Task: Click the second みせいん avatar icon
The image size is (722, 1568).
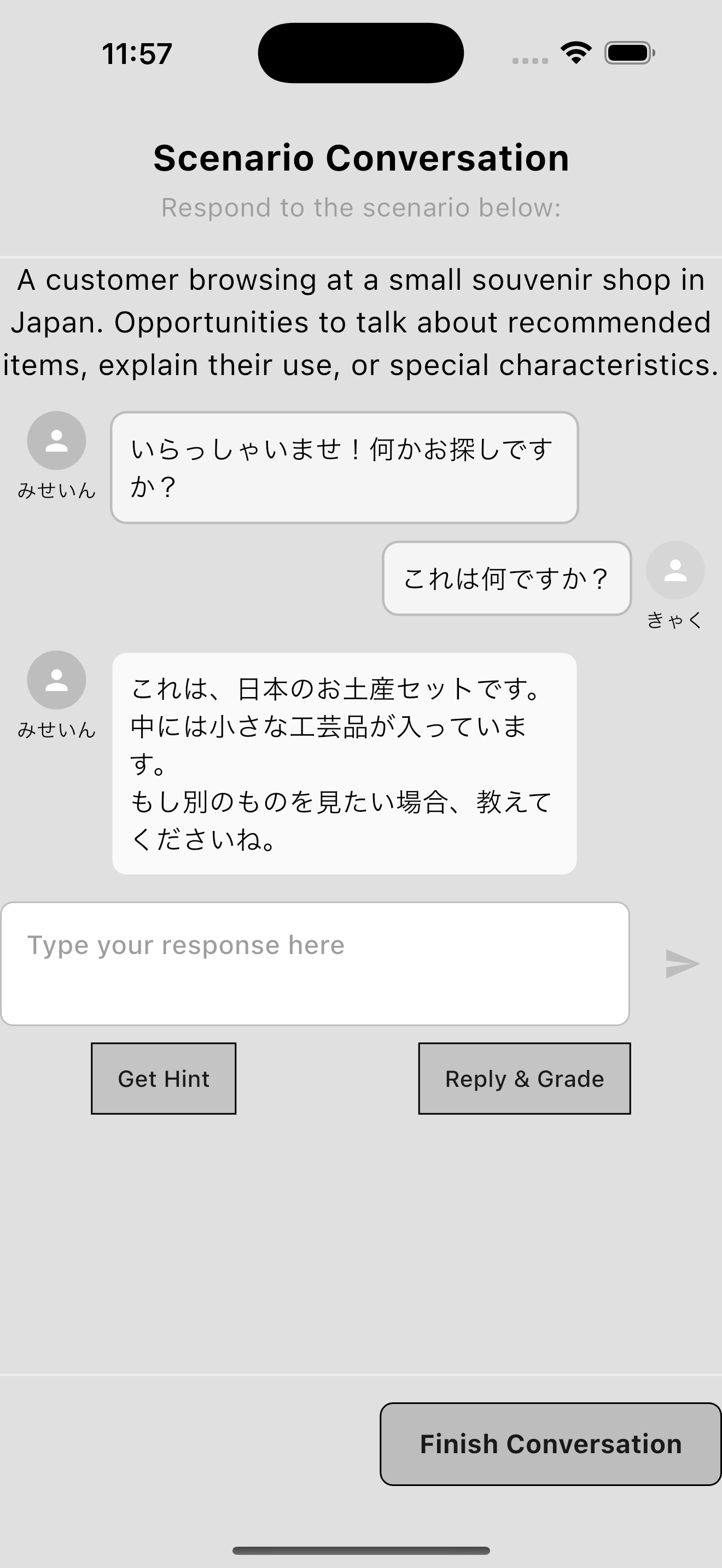Action: coord(56,680)
